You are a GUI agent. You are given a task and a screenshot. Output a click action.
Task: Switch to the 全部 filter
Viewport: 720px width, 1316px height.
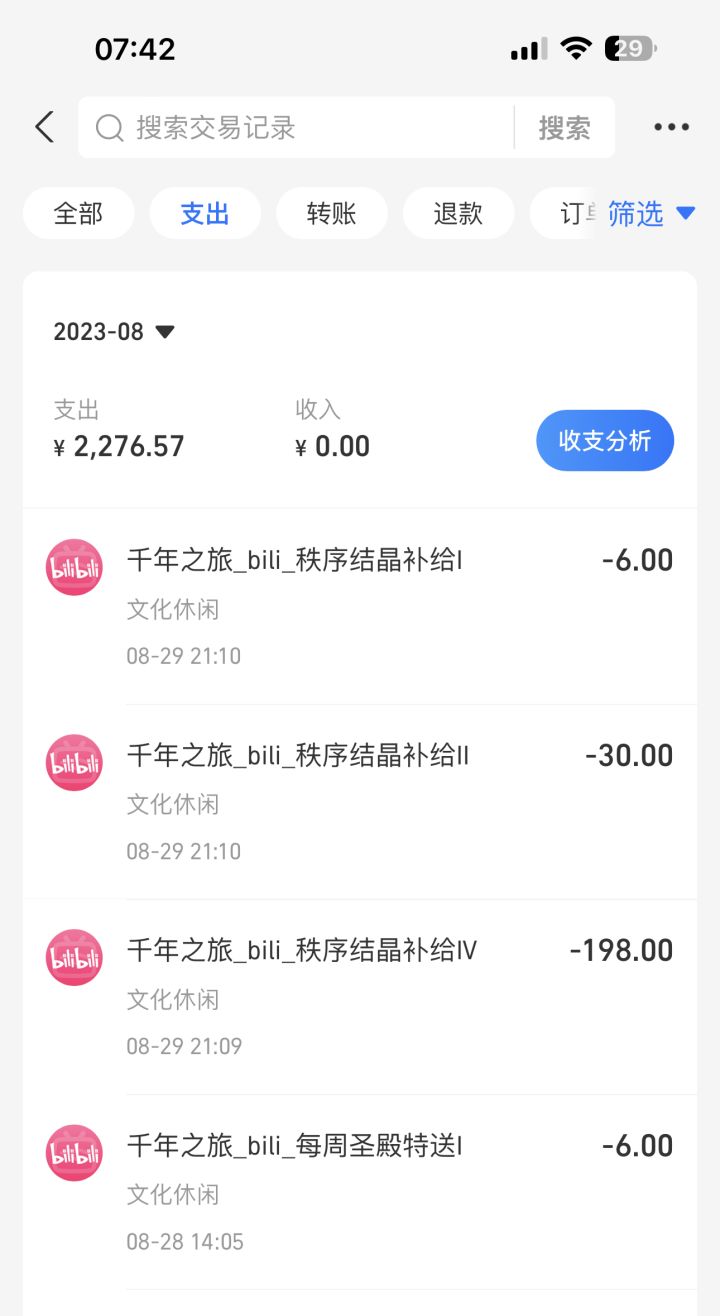click(78, 213)
